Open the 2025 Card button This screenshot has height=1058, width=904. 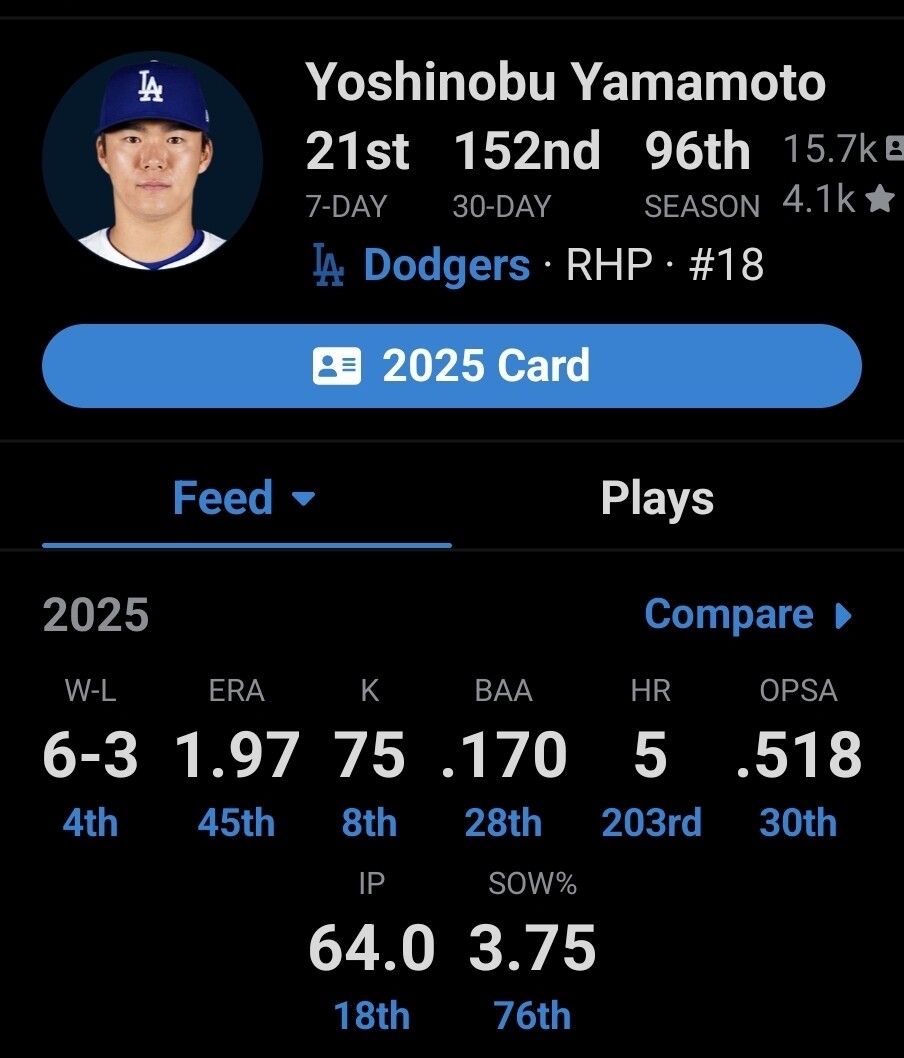coord(451,366)
